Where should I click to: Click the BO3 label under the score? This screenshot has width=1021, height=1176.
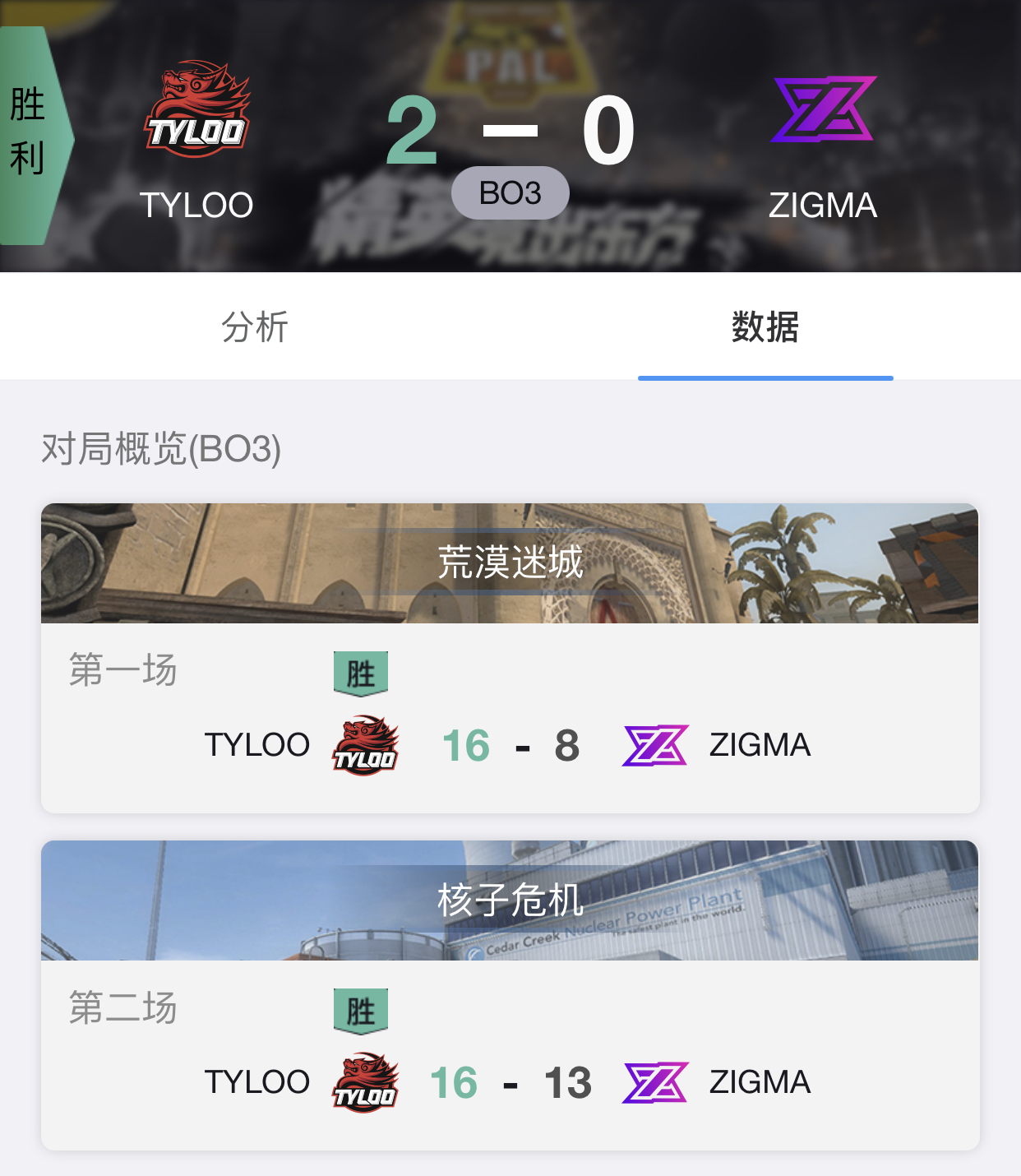(x=510, y=192)
